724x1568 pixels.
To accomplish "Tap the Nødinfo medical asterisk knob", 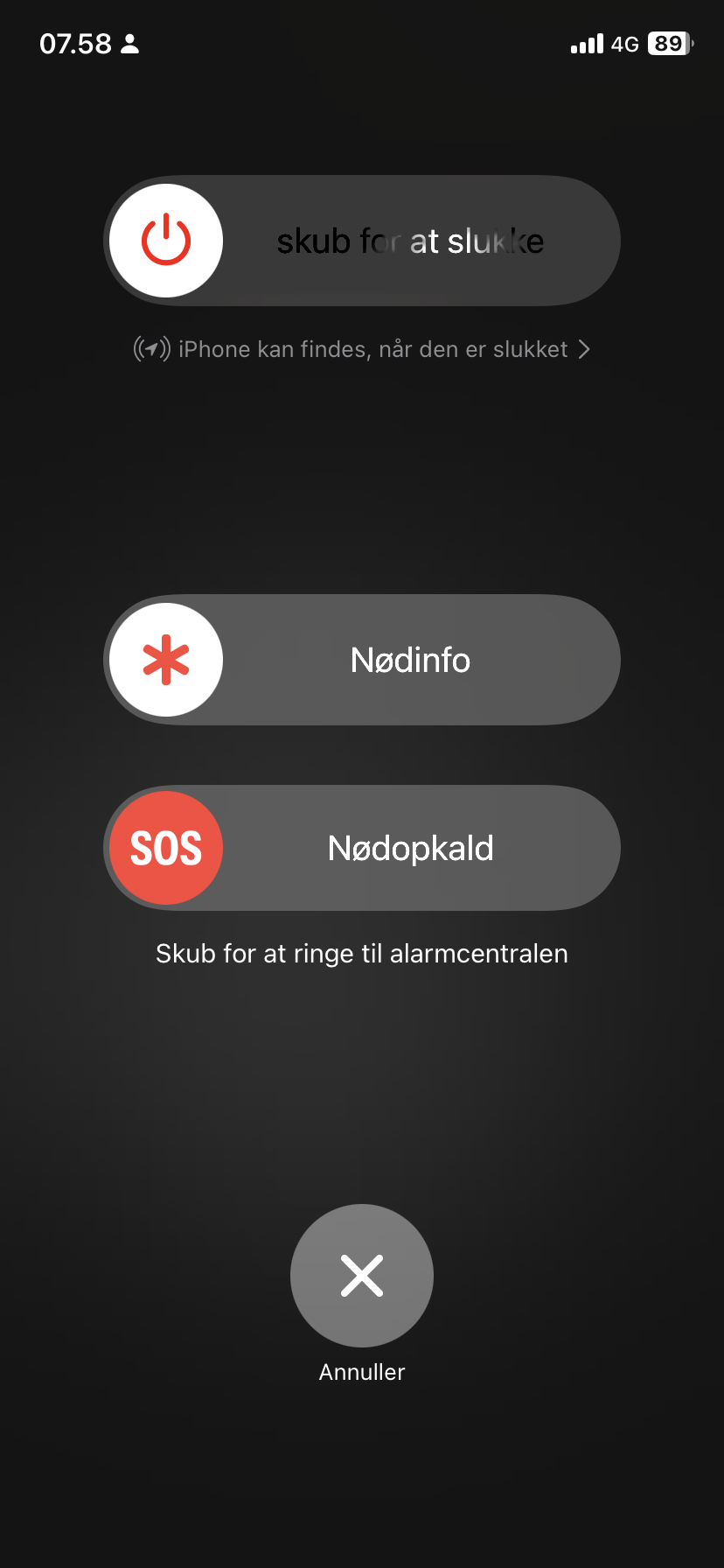I will (166, 660).
